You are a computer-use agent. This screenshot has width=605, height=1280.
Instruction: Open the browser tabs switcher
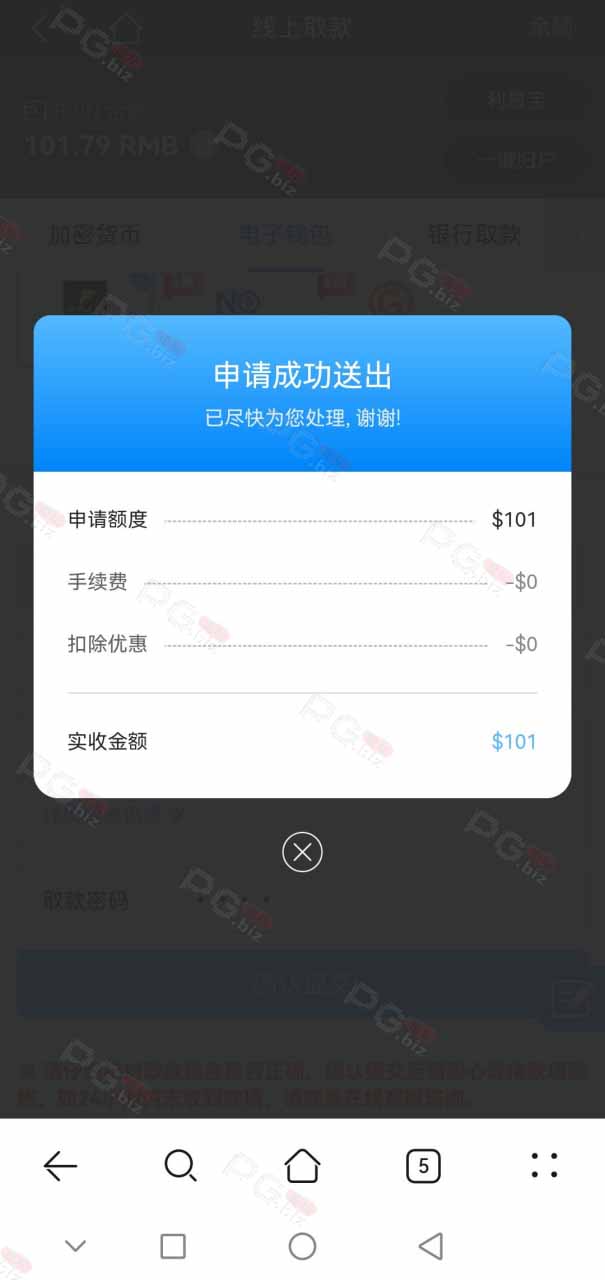tap(423, 1165)
